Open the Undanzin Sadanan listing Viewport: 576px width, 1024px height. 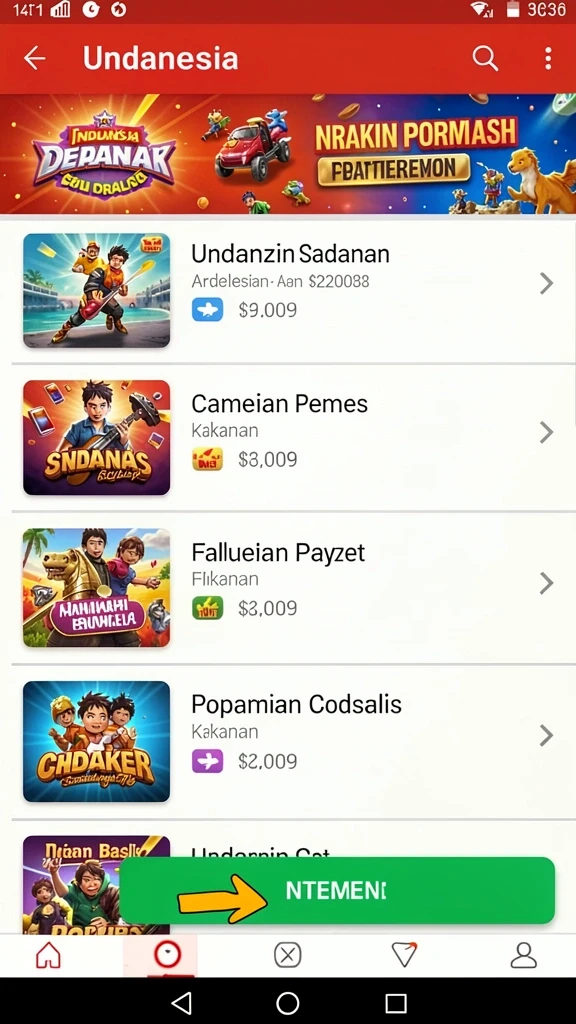(288, 290)
